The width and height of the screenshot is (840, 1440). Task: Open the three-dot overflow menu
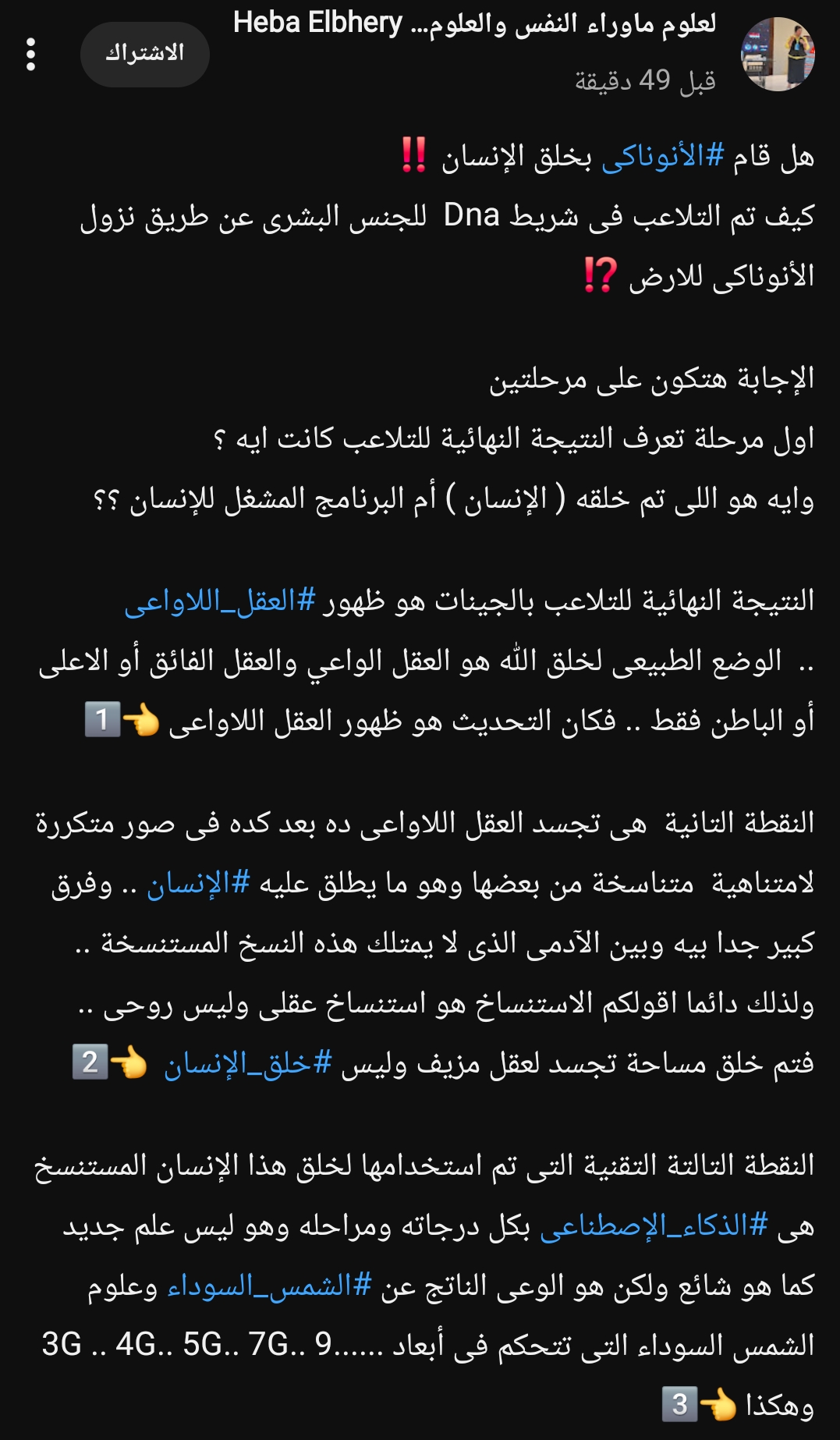(x=31, y=54)
